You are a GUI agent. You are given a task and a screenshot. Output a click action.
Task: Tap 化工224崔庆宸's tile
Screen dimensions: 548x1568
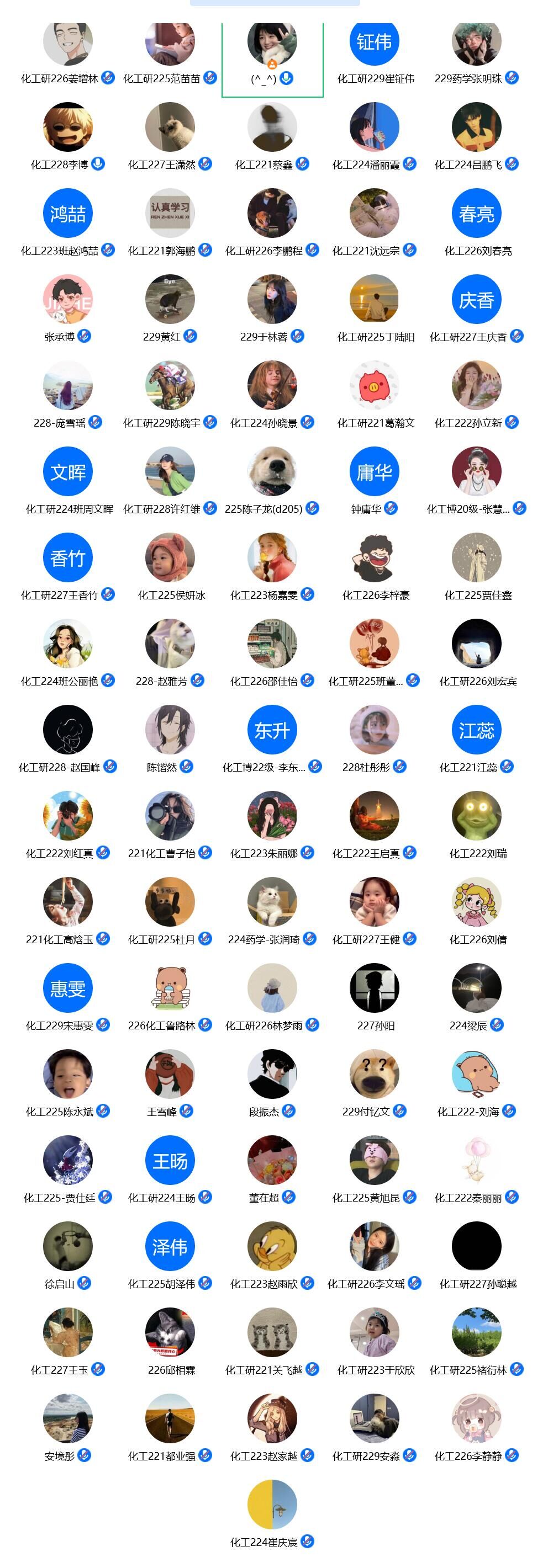coord(272,1505)
